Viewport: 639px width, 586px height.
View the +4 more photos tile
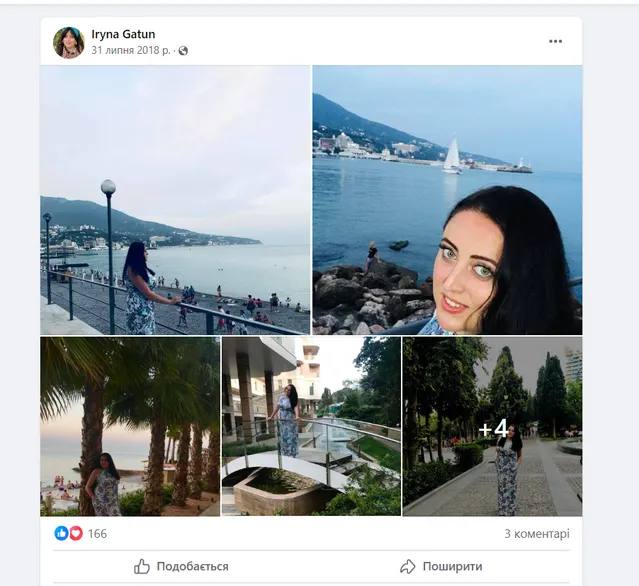[492, 426]
